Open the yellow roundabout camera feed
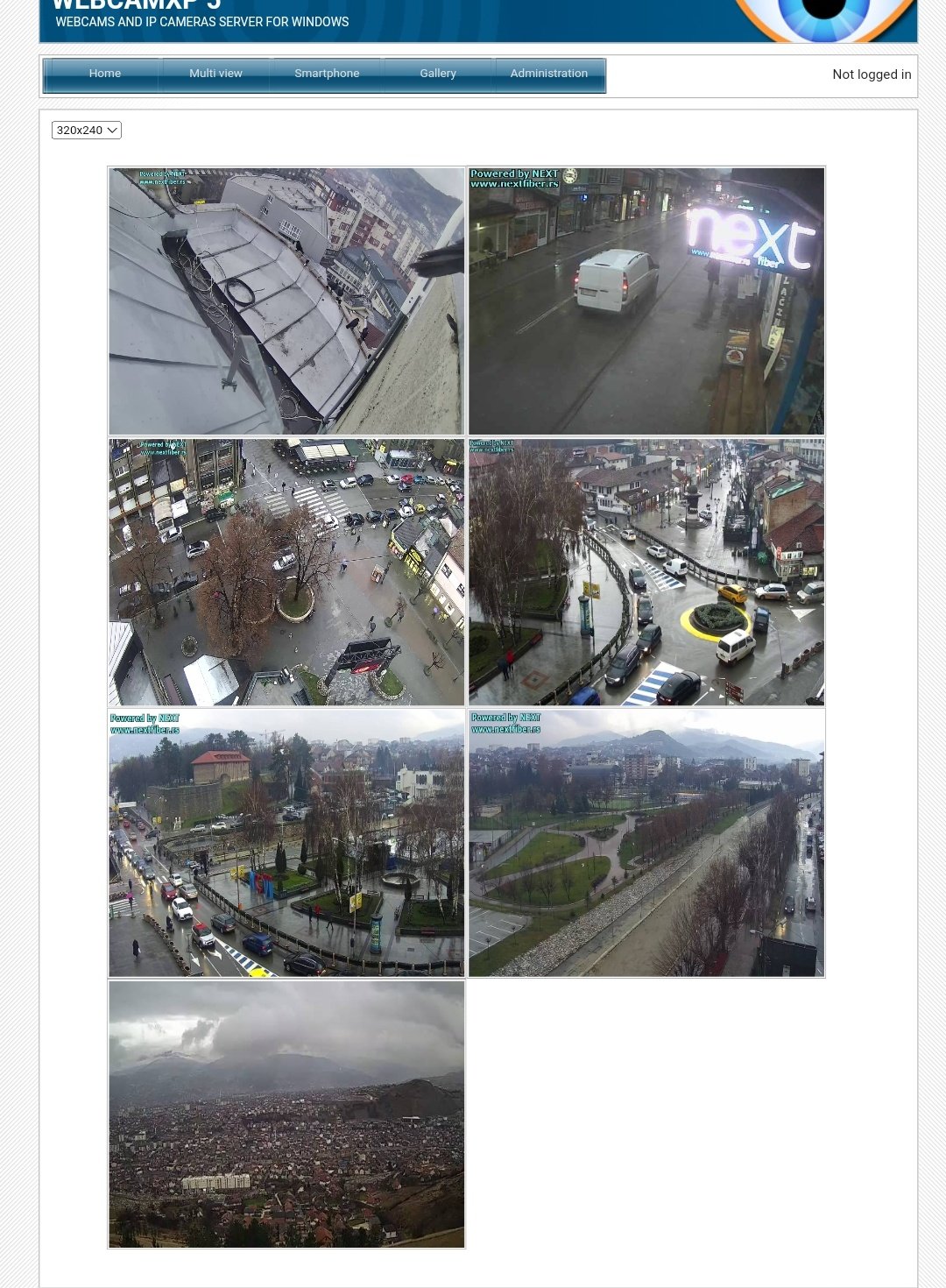 click(646, 572)
